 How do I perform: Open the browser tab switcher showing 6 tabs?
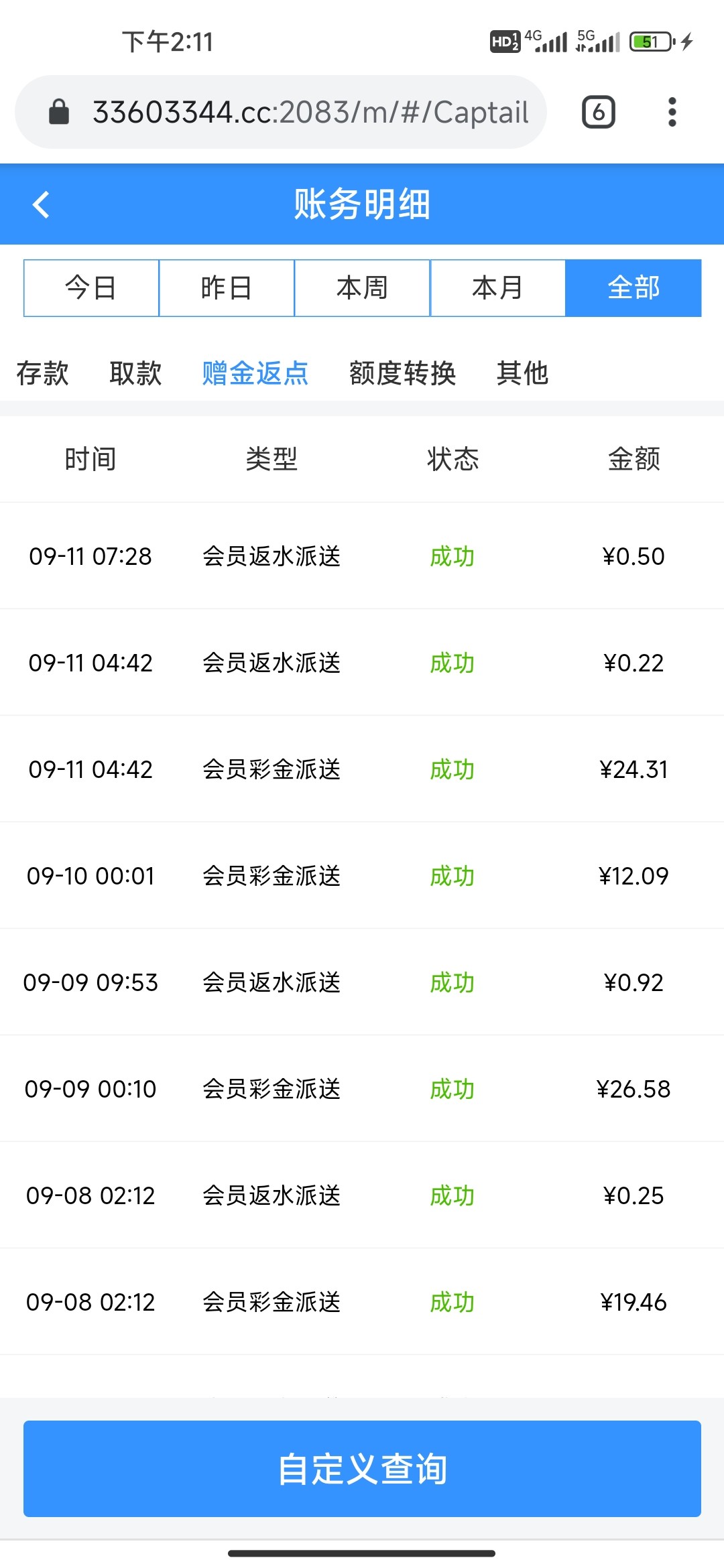click(597, 111)
